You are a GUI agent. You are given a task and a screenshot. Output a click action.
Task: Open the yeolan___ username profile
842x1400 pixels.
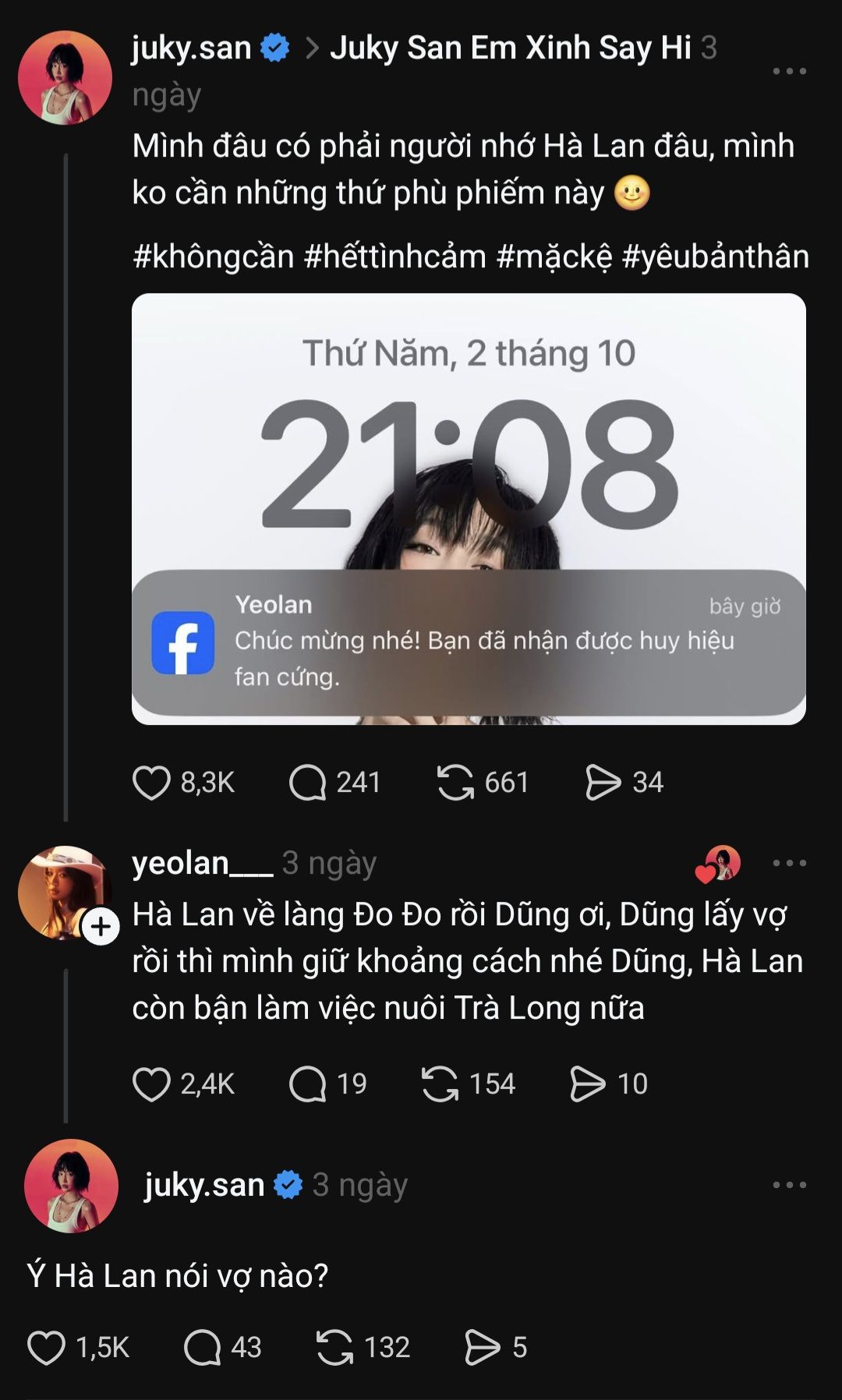tap(203, 864)
